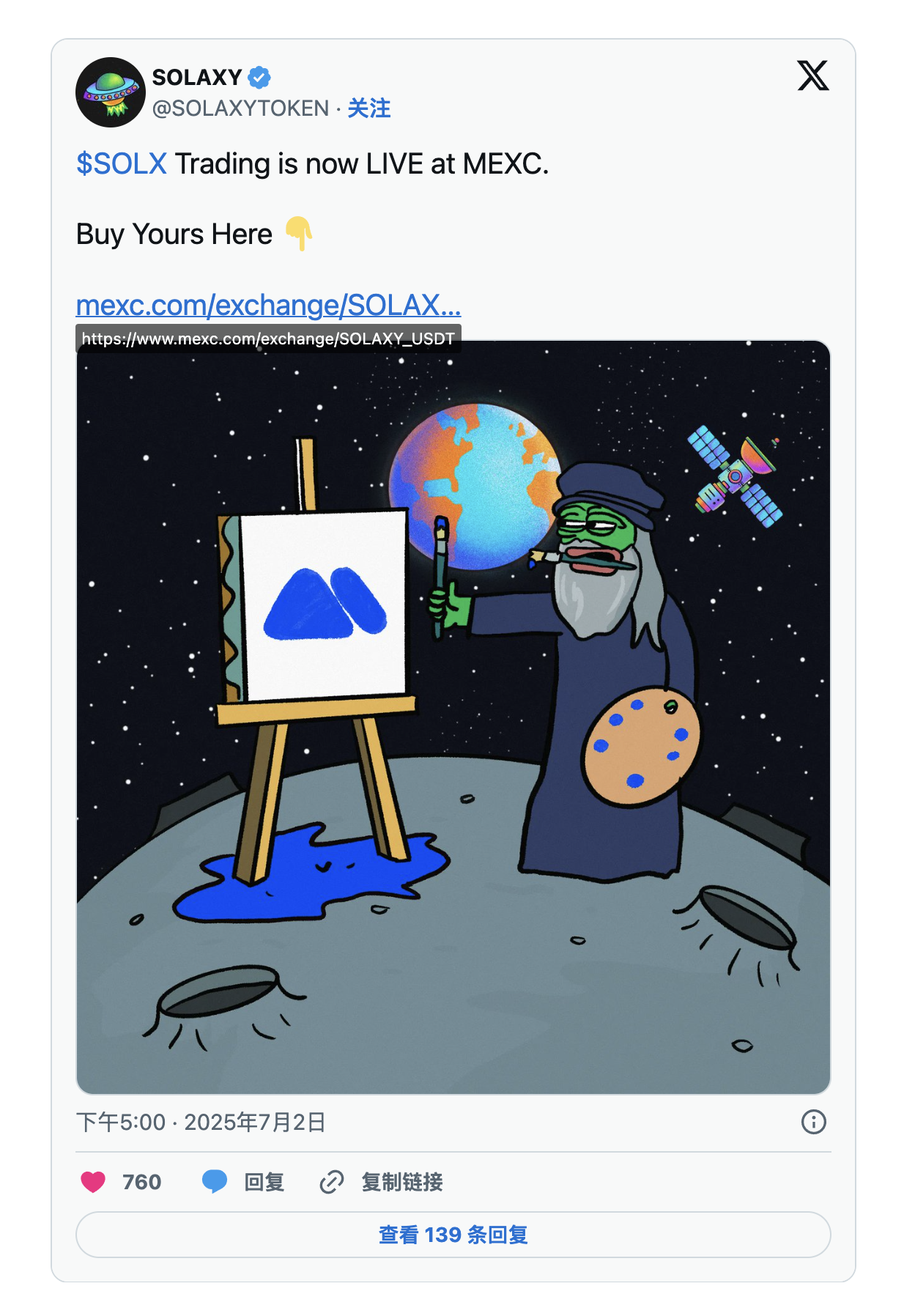Open the mexc.com/exchange/SOLAX... link
The image size is (904, 1316).
pyautogui.click(x=268, y=305)
